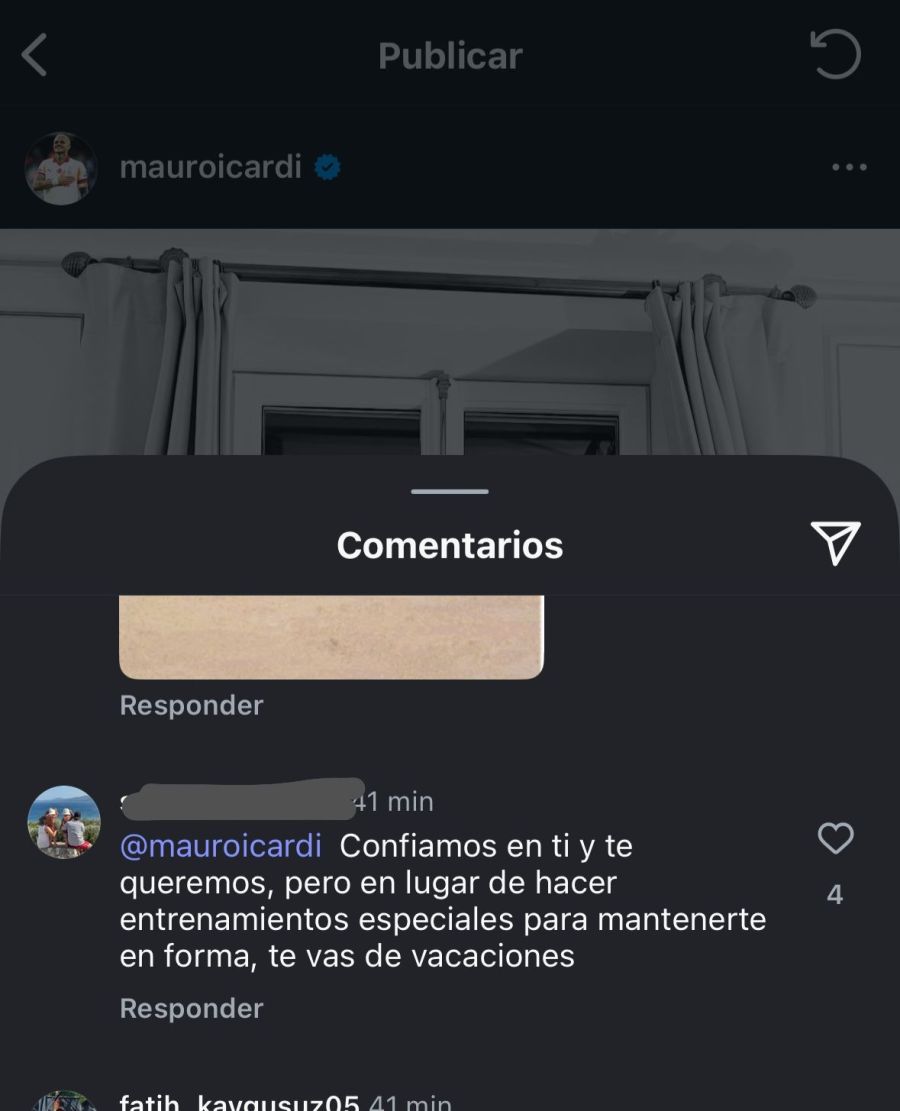Screen dimensions: 900x1111
Task: Tap mauroicardi's profile picture in the header
Action: coord(60,168)
